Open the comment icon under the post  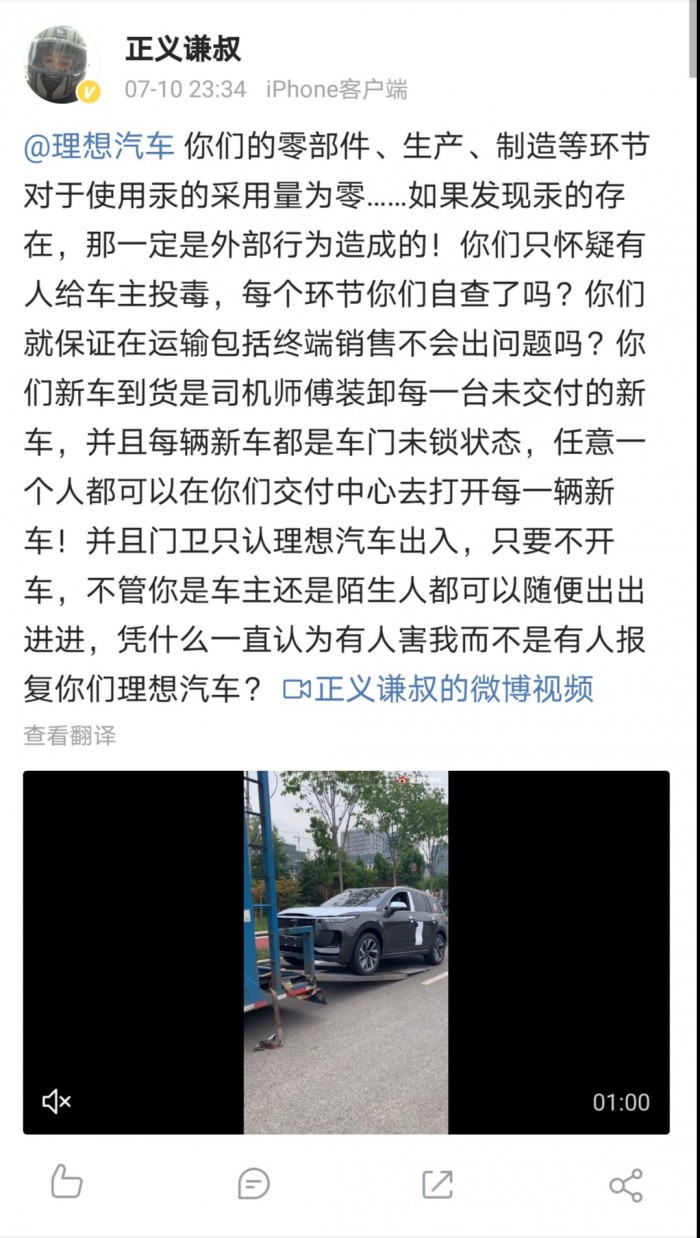254,1184
